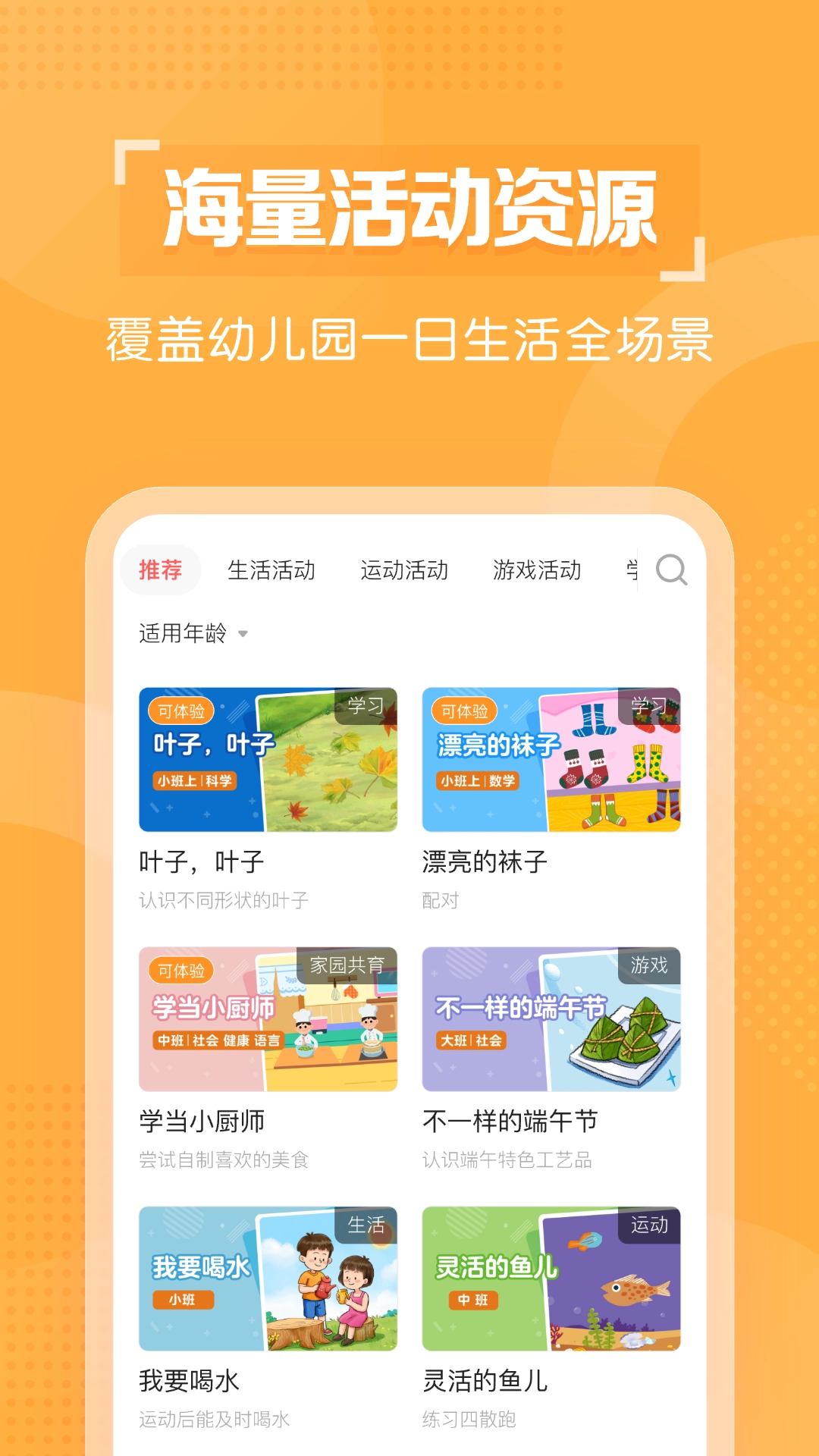Select the highlighted 推荐 tab pill

pos(160,570)
